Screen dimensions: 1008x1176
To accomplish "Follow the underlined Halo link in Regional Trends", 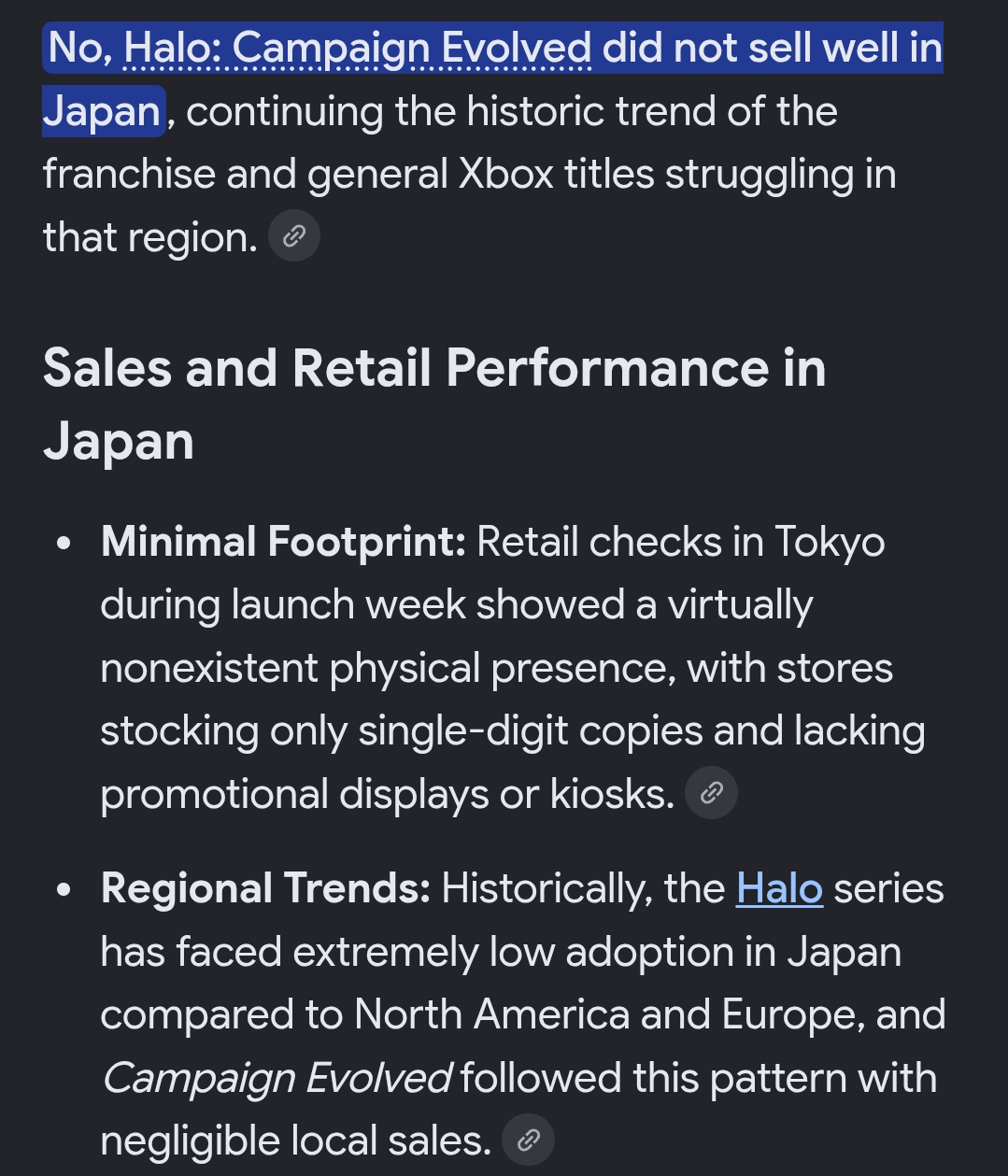I will (x=779, y=888).
